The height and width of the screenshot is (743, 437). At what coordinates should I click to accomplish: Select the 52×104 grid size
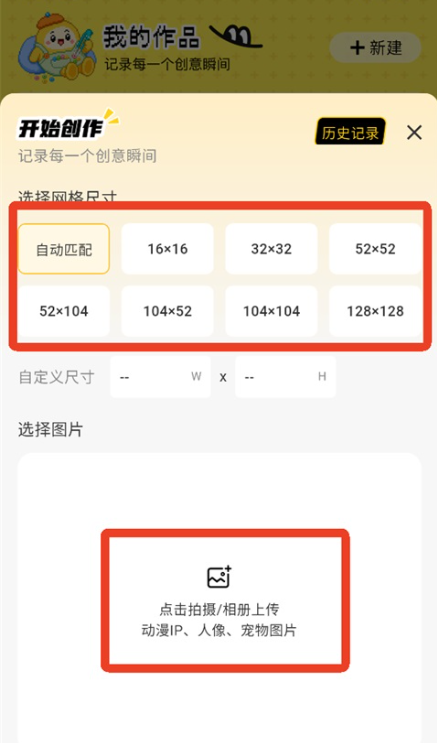pos(64,311)
